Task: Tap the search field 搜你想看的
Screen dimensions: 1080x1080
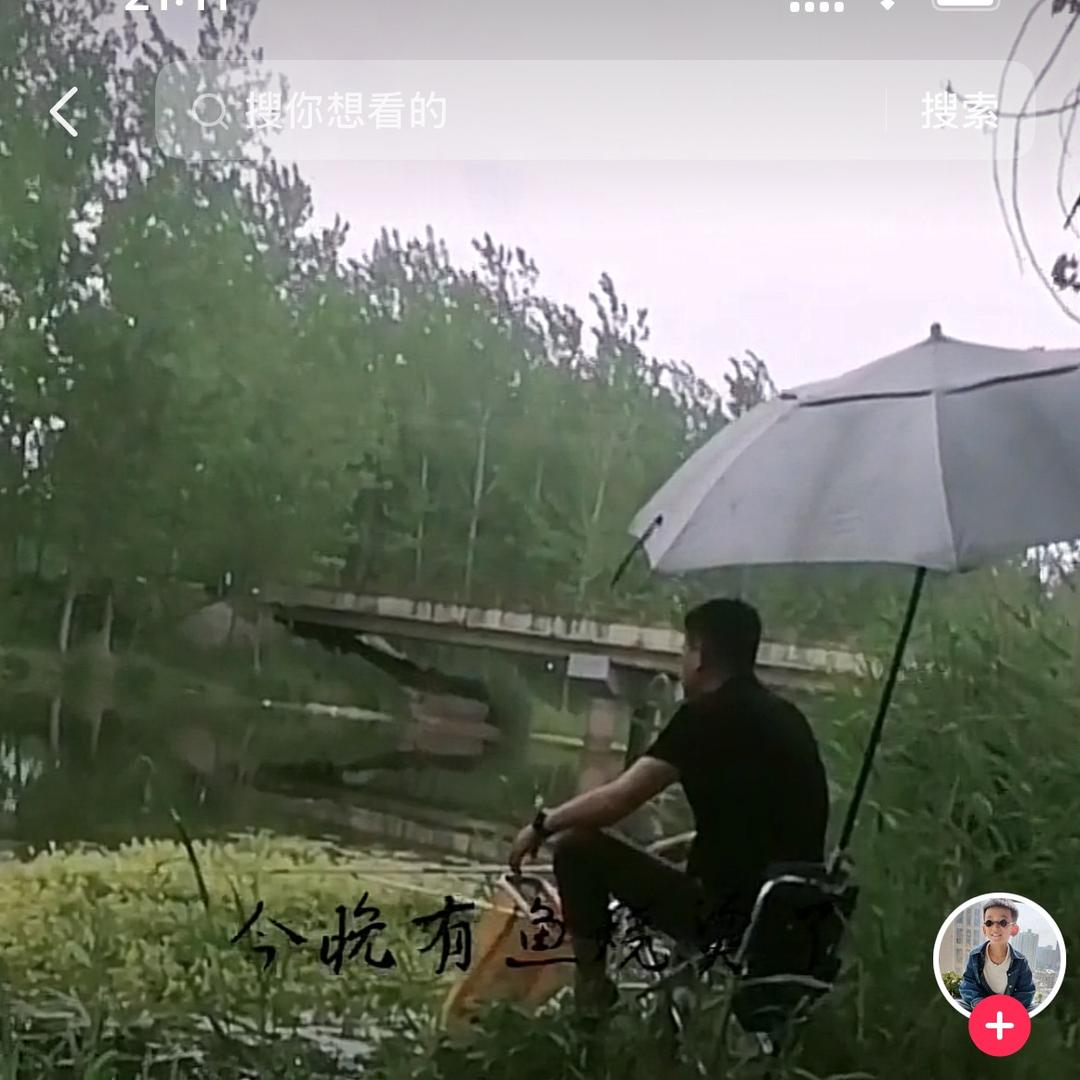Action: coord(520,111)
